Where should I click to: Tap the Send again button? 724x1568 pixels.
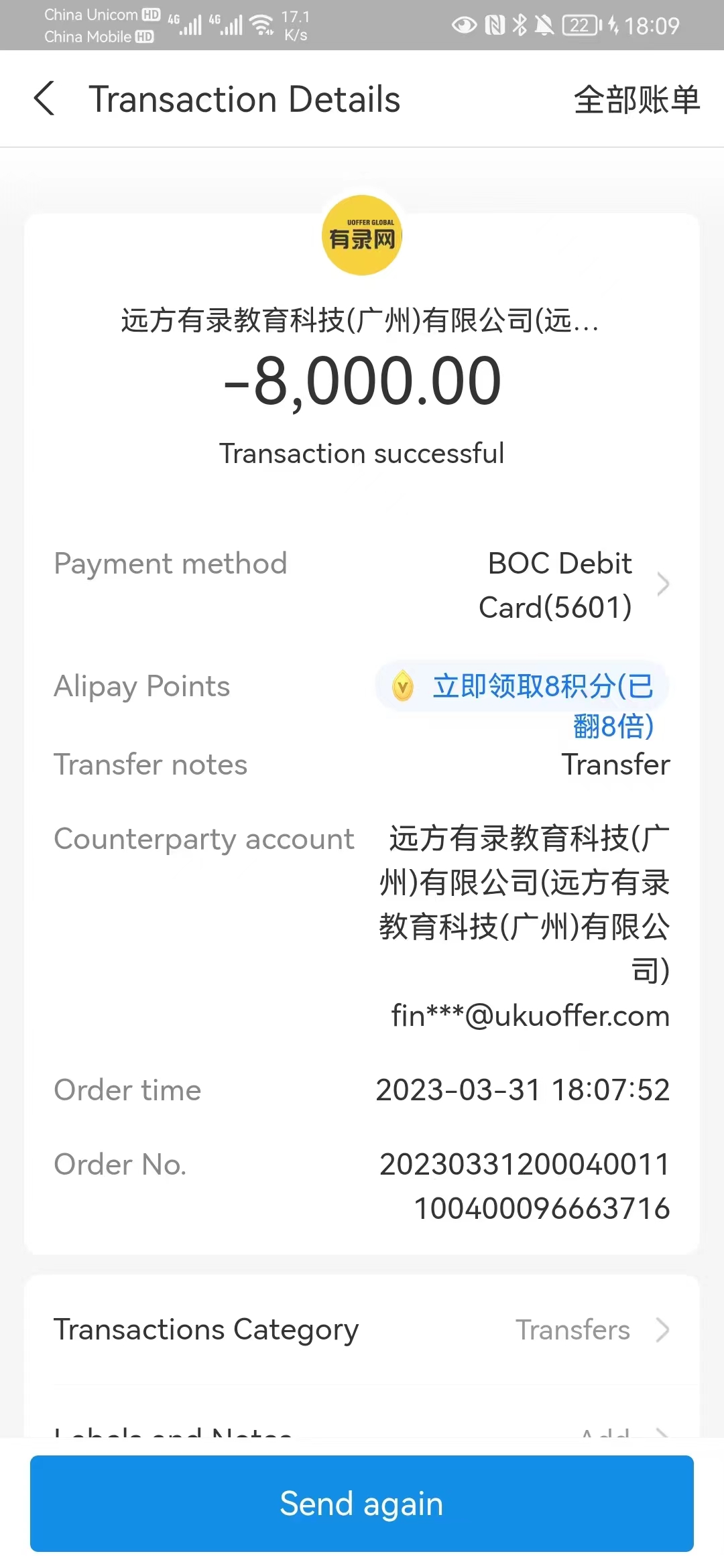tap(362, 1503)
